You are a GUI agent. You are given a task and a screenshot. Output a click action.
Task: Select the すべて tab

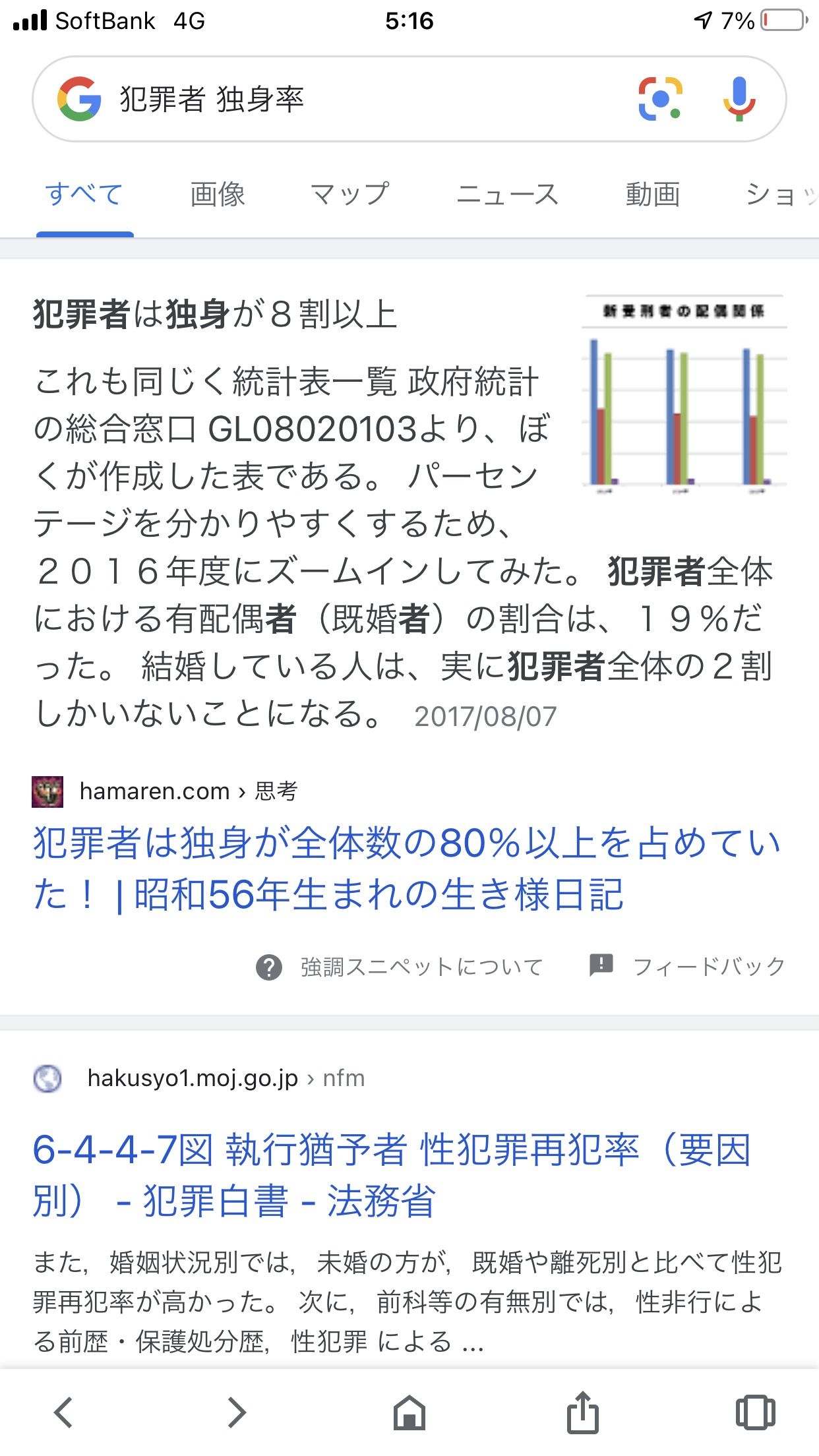(x=84, y=195)
